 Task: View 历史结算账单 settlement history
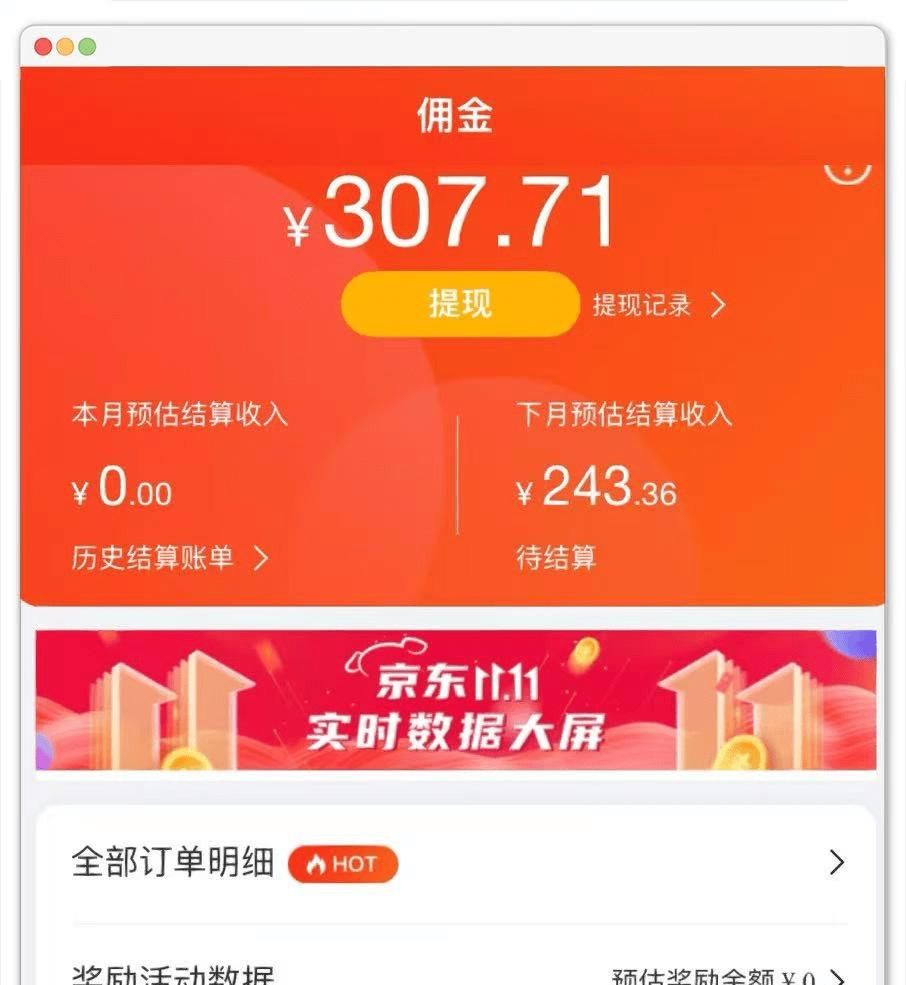tap(170, 558)
